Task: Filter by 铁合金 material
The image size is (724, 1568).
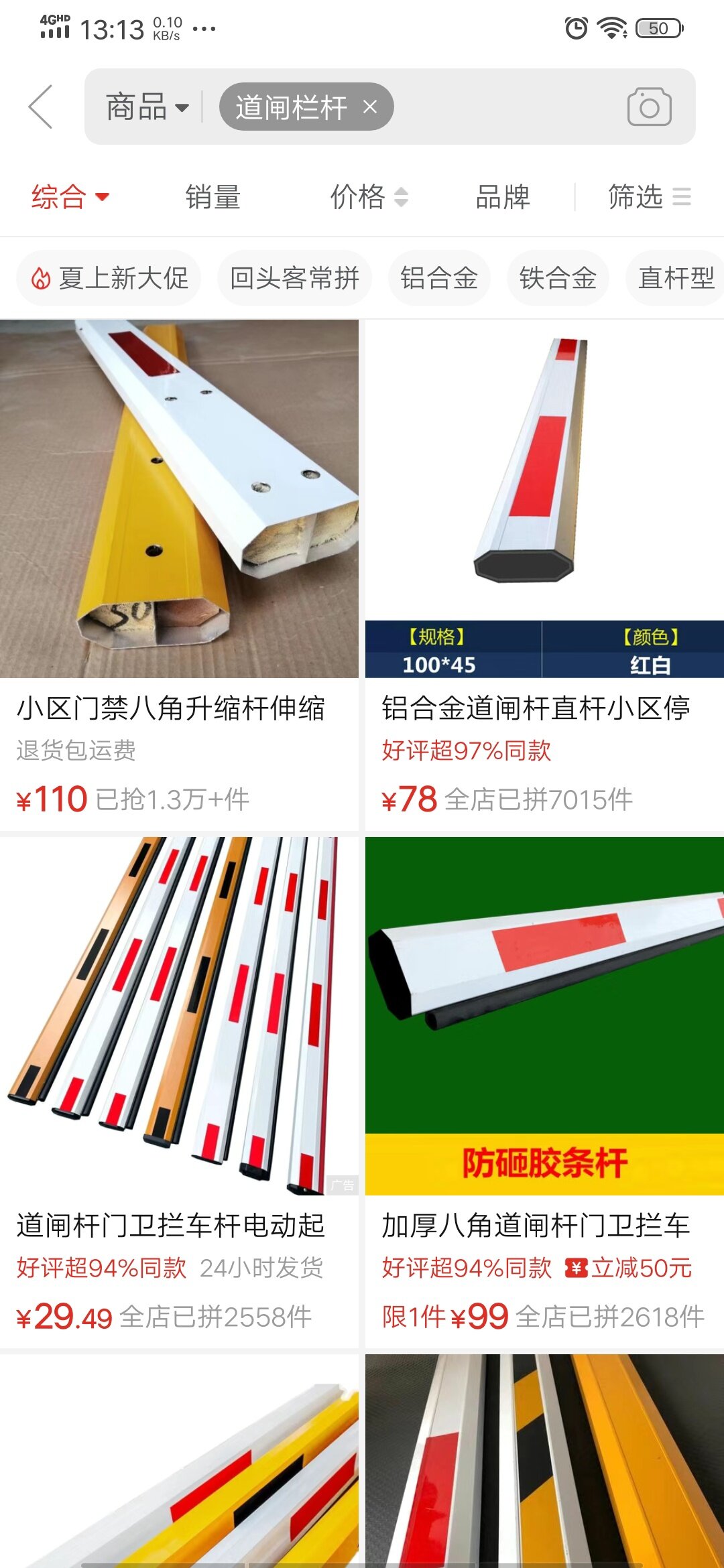Action: point(558,278)
